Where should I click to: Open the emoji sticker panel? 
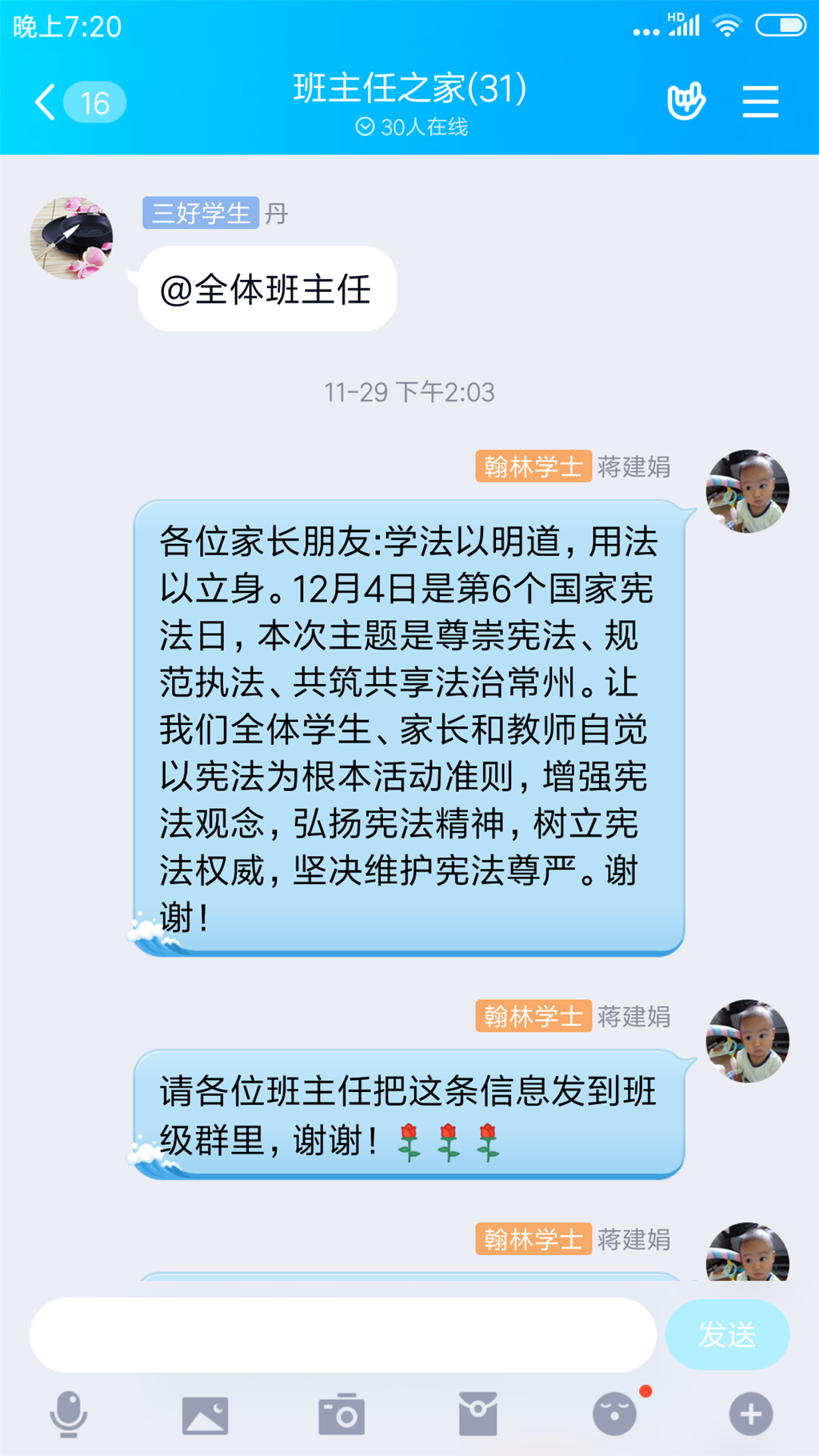coord(614,1414)
